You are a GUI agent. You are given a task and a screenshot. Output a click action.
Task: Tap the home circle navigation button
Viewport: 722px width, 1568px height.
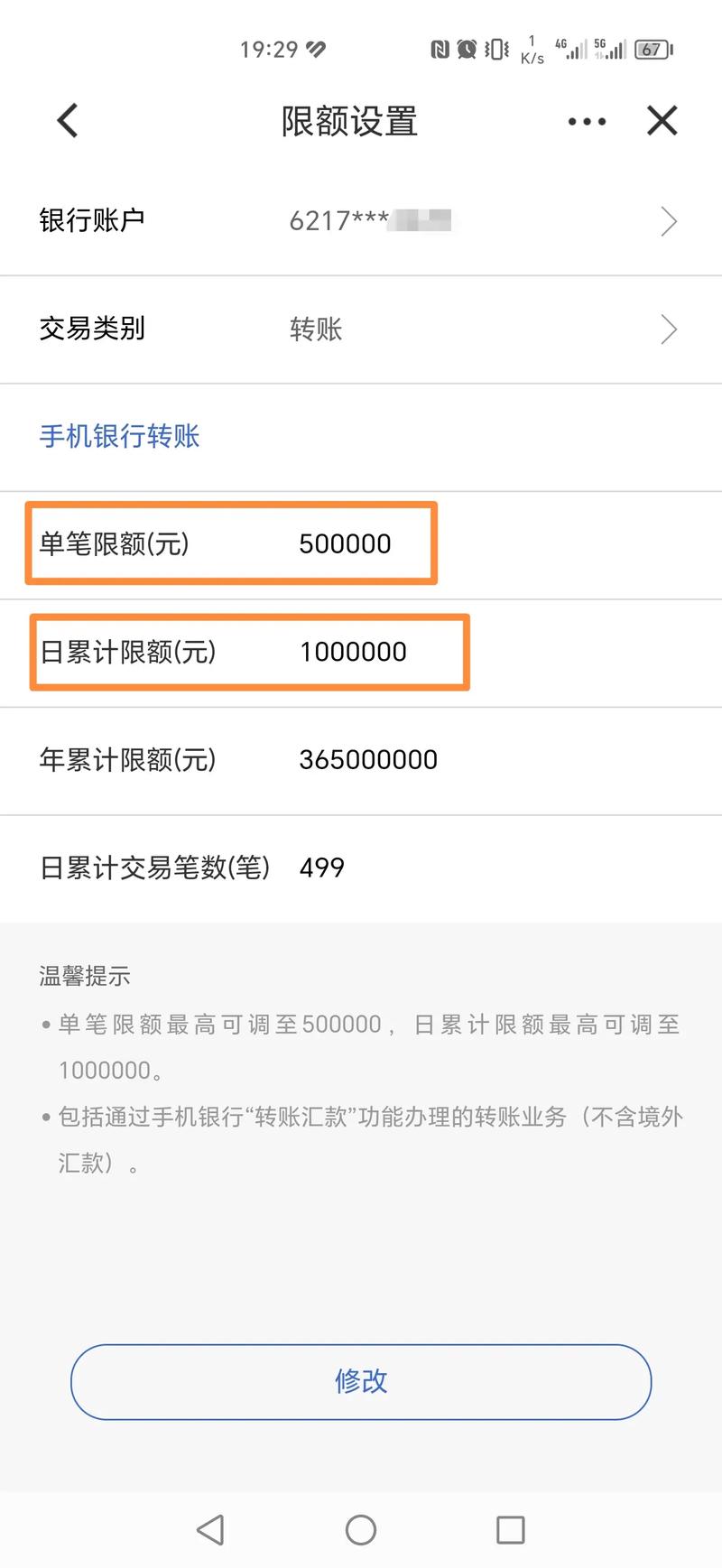pos(360,1531)
